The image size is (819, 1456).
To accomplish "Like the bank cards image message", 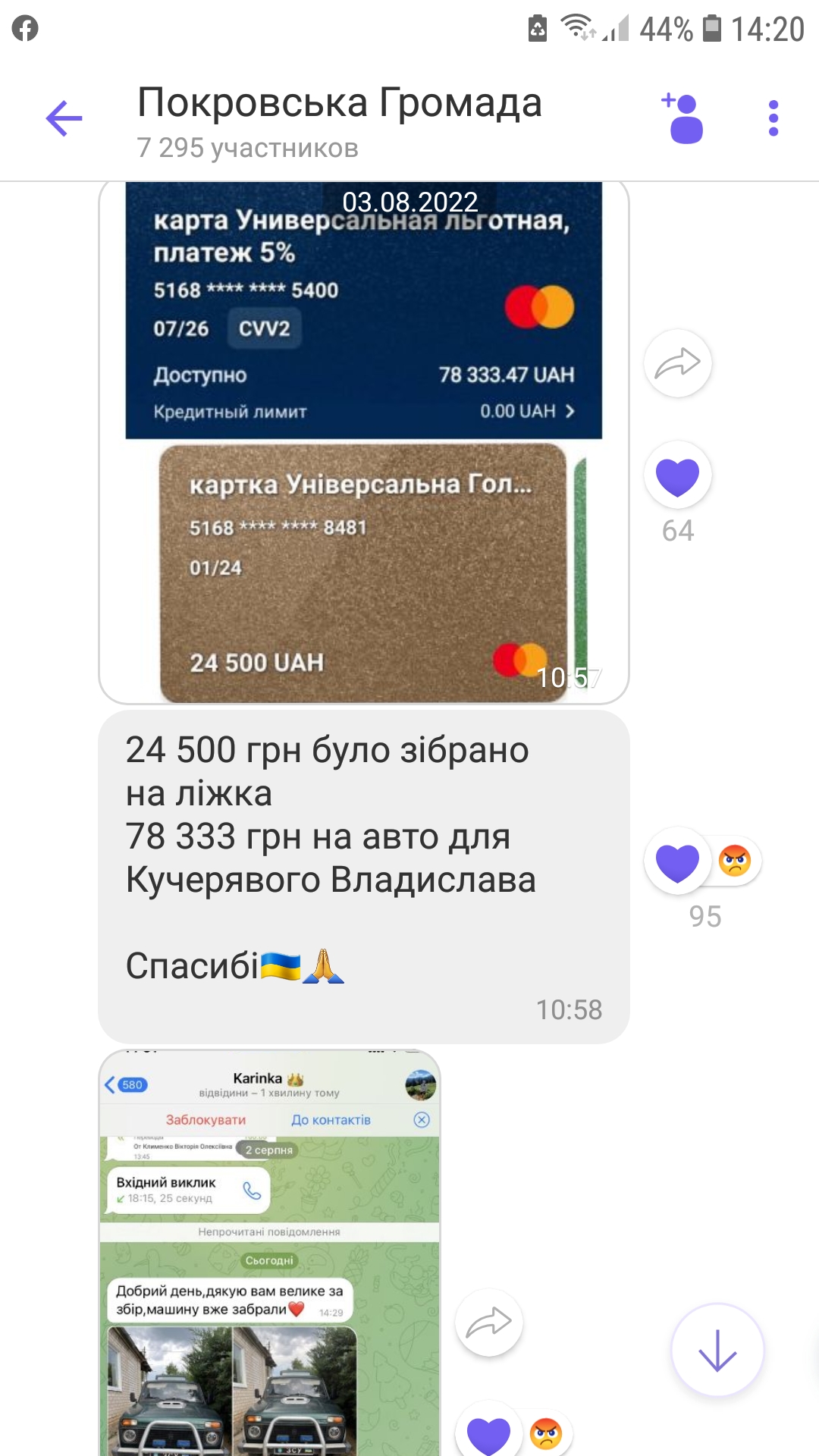I will click(677, 475).
